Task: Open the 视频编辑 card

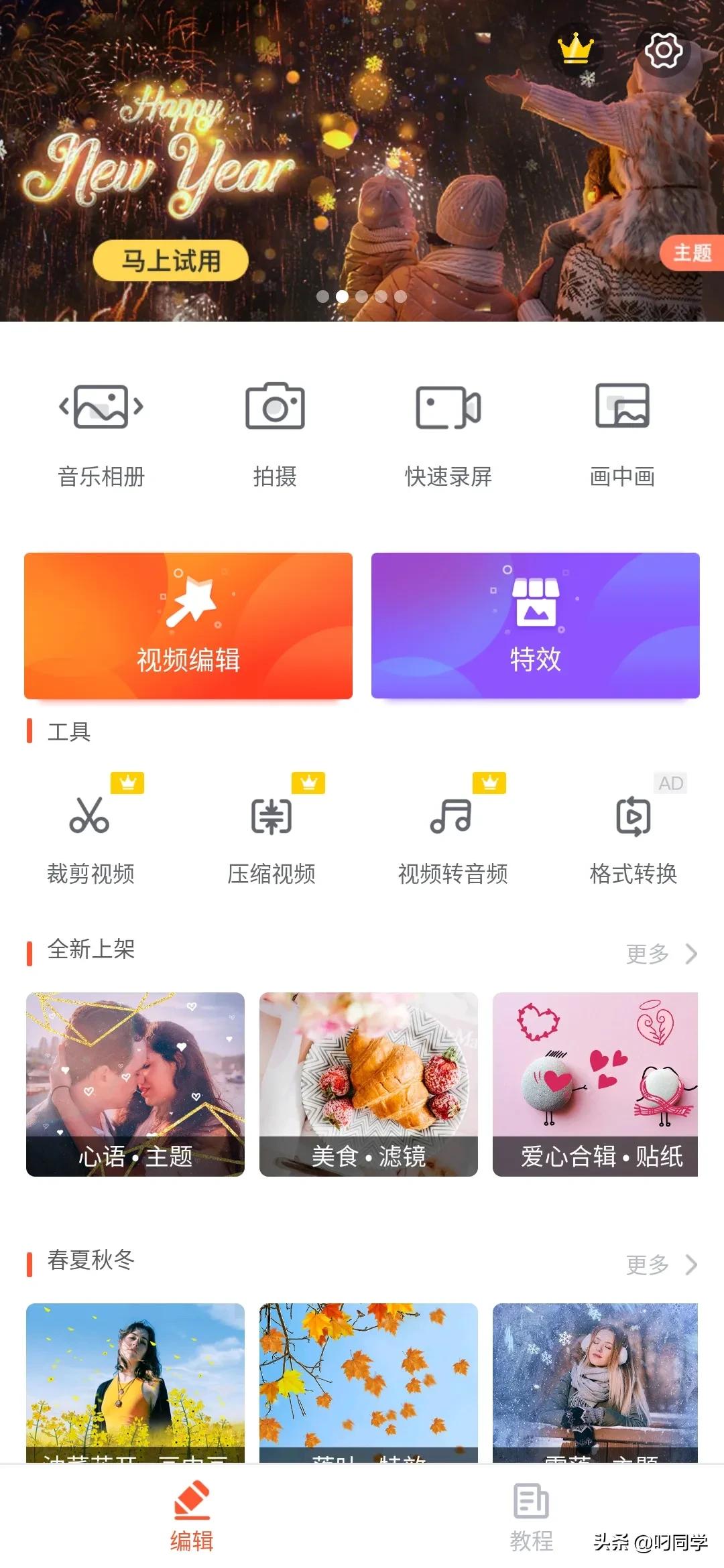Action: point(188,626)
